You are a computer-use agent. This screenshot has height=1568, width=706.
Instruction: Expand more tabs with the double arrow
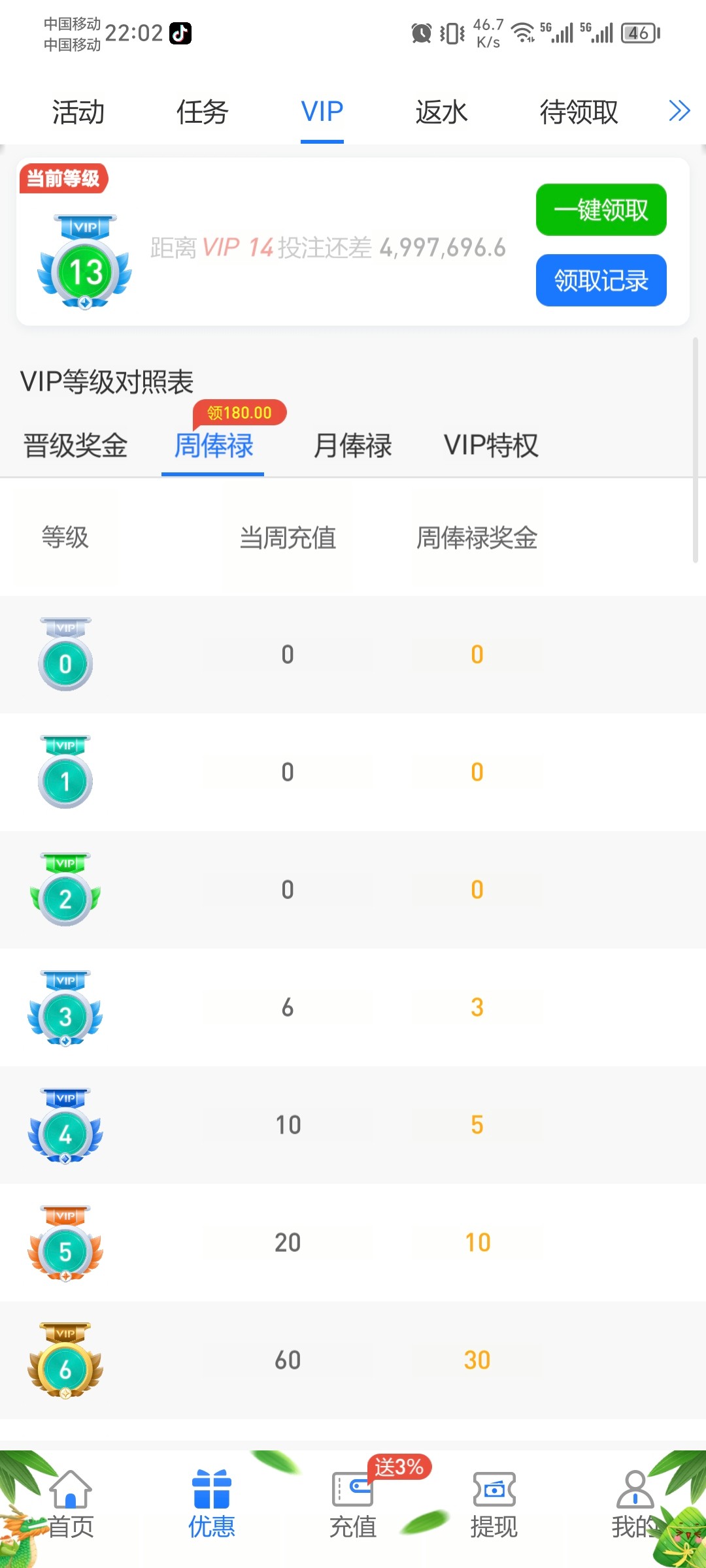click(x=679, y=111)
